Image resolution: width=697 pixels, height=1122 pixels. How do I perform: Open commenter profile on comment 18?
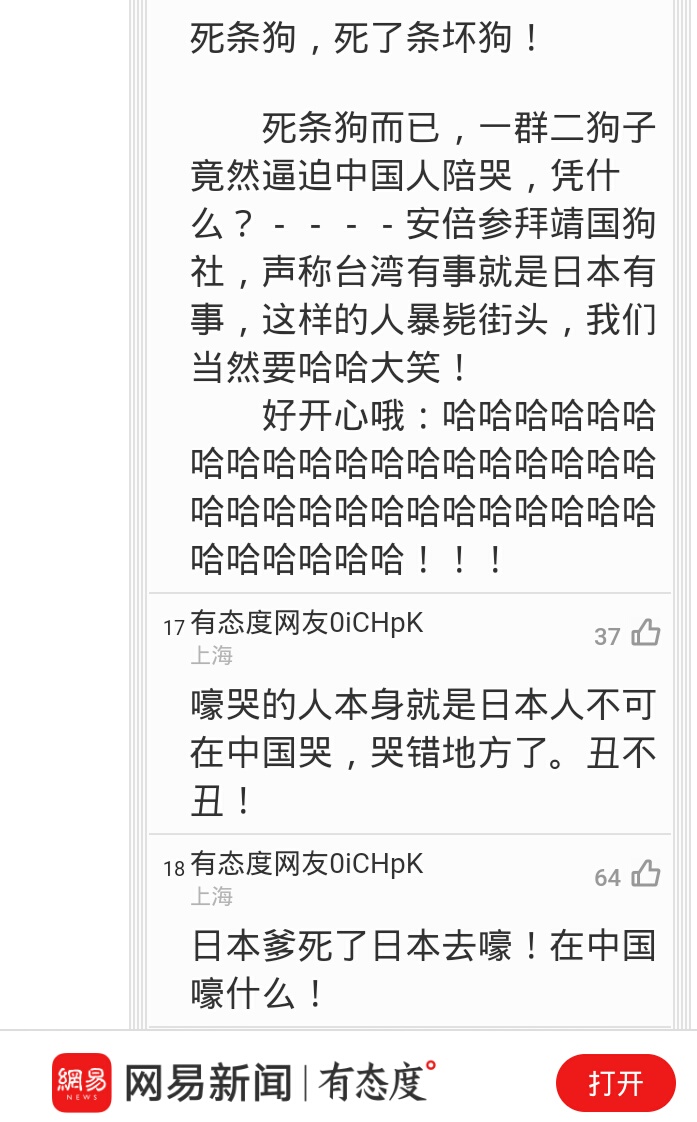306,864
